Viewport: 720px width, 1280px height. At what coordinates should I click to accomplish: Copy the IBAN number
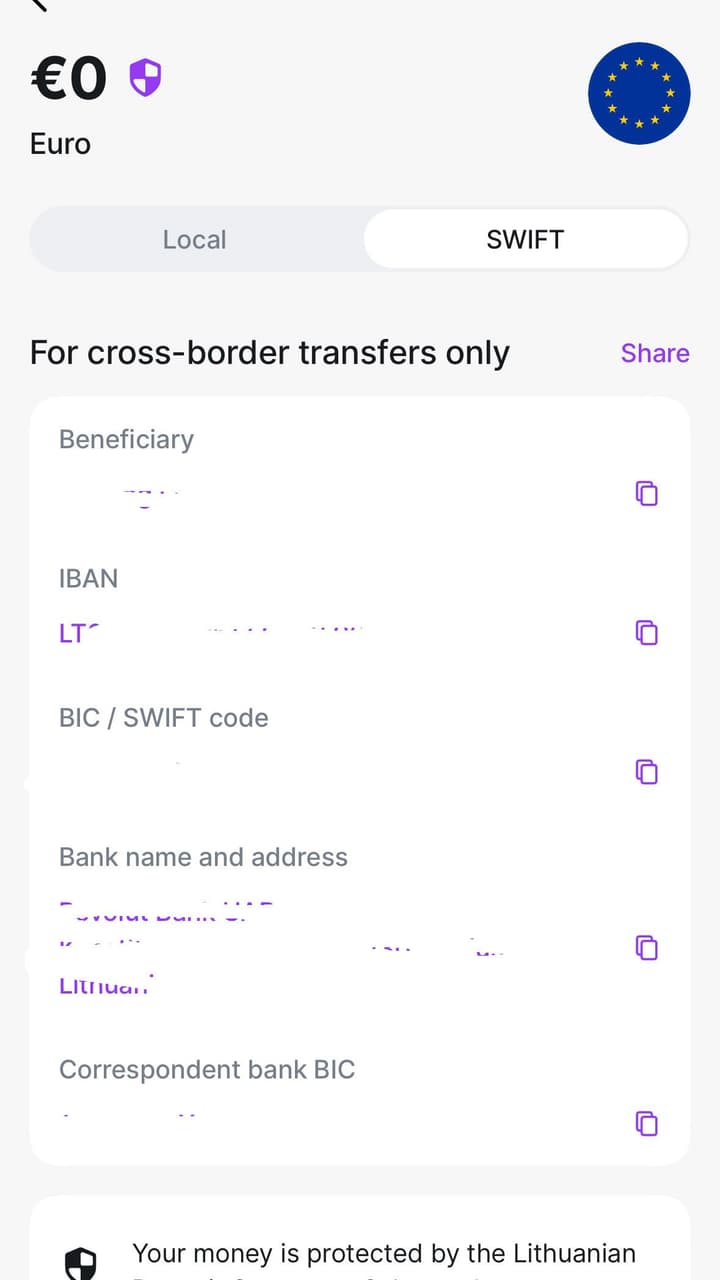click(x=647, y=632)
